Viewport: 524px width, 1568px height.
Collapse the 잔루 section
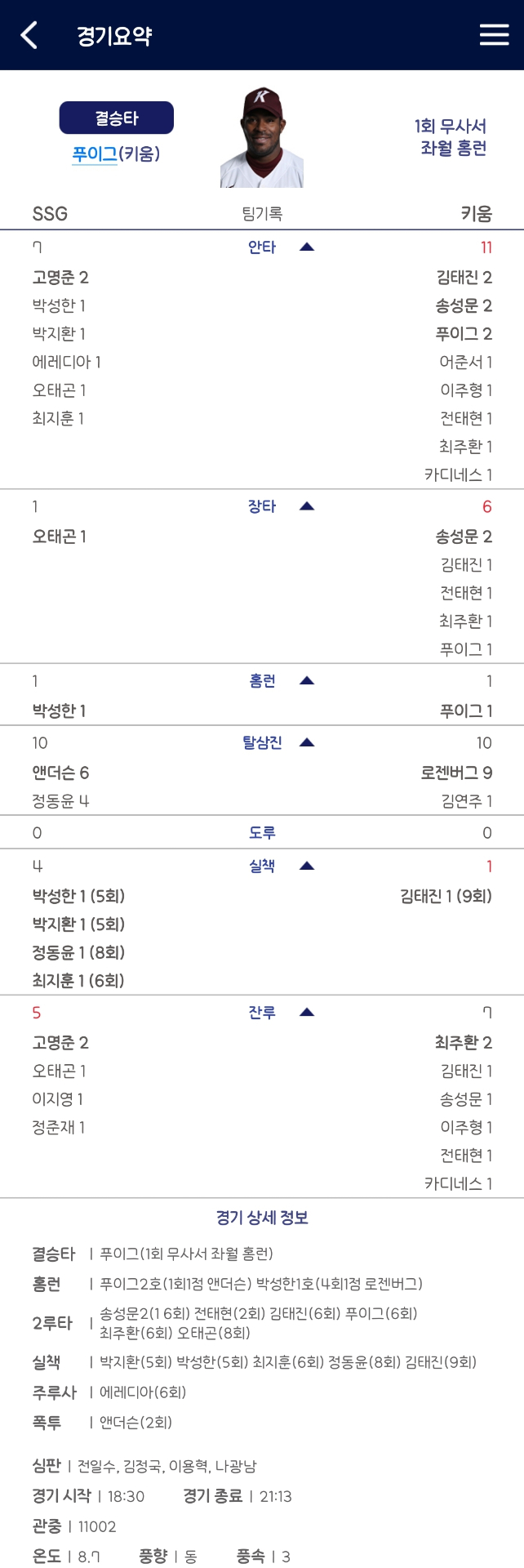pyautogui.click(x=307, y=1012)
